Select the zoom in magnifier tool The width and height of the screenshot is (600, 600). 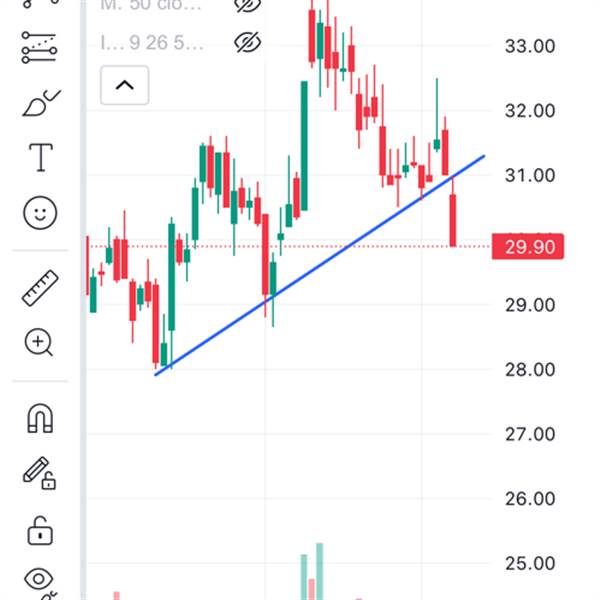click(x=40, y=343)
